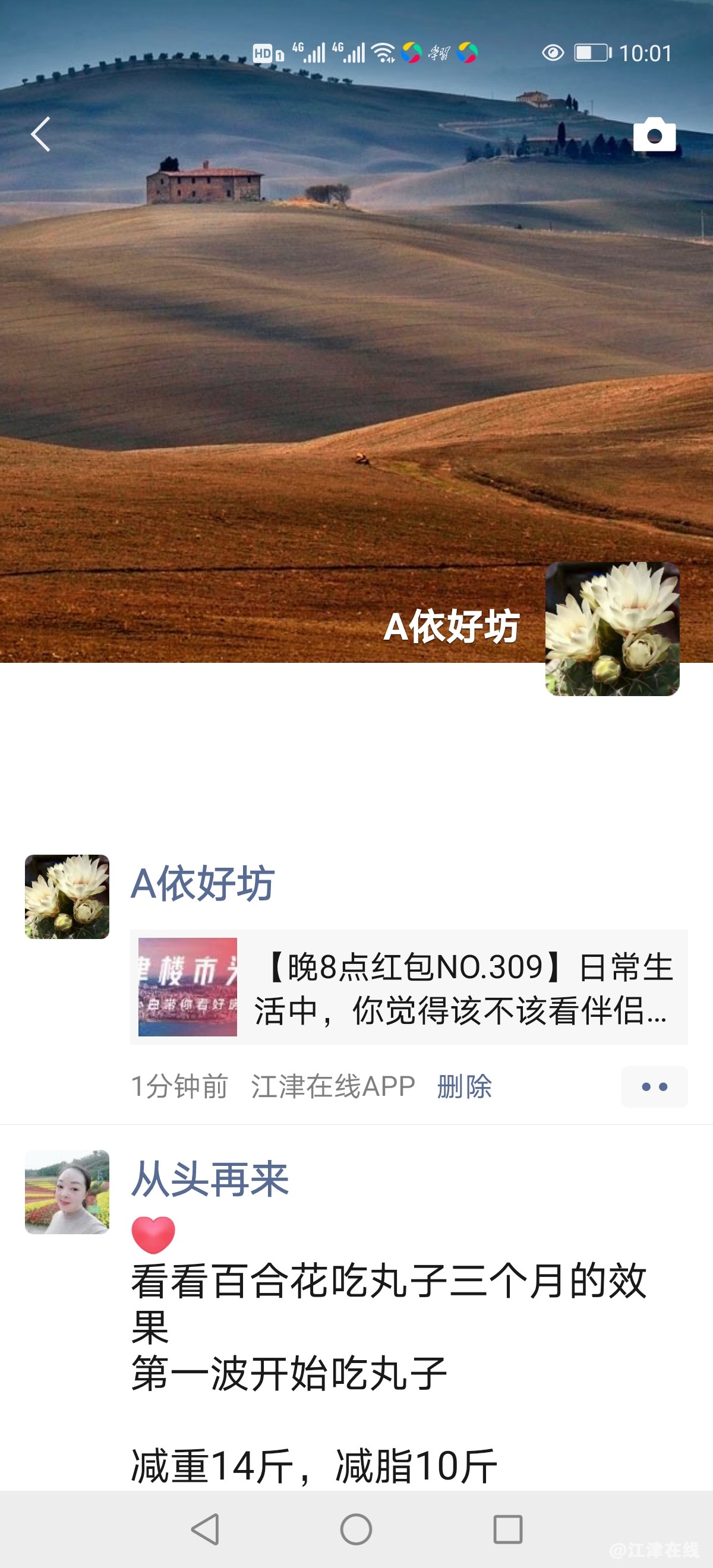
Task: Open shared article 晚8点红包NO.309
Action: tap(409, 987)
